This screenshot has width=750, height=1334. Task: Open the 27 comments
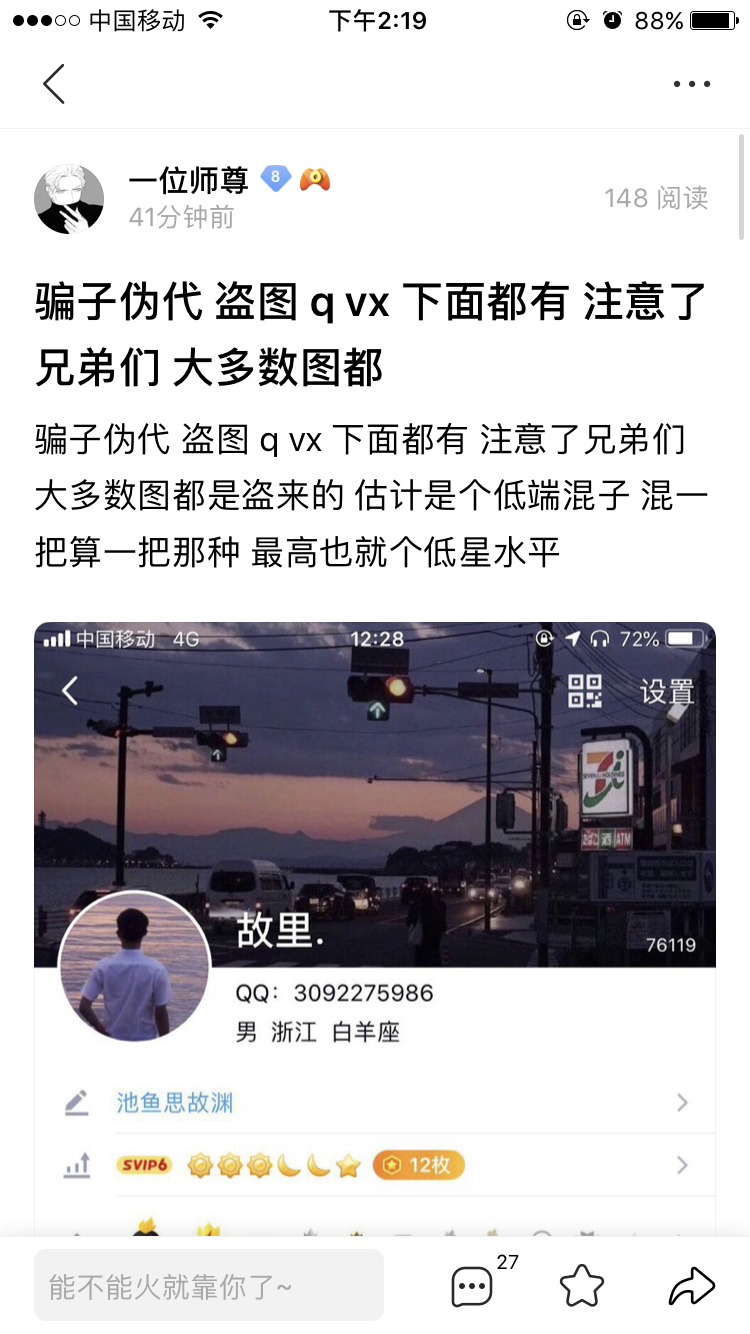474,1286
